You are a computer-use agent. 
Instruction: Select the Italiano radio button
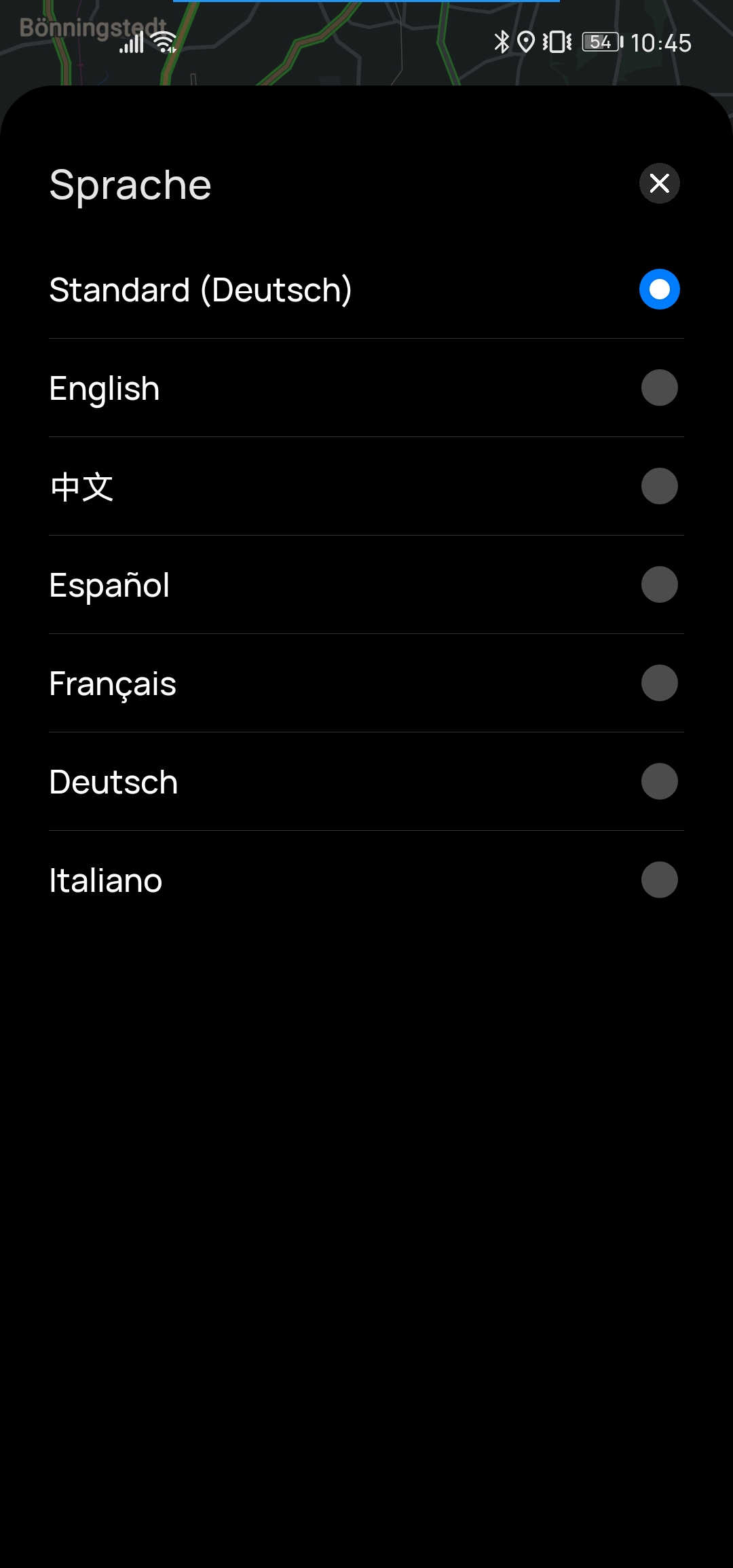tap(659, 880)
